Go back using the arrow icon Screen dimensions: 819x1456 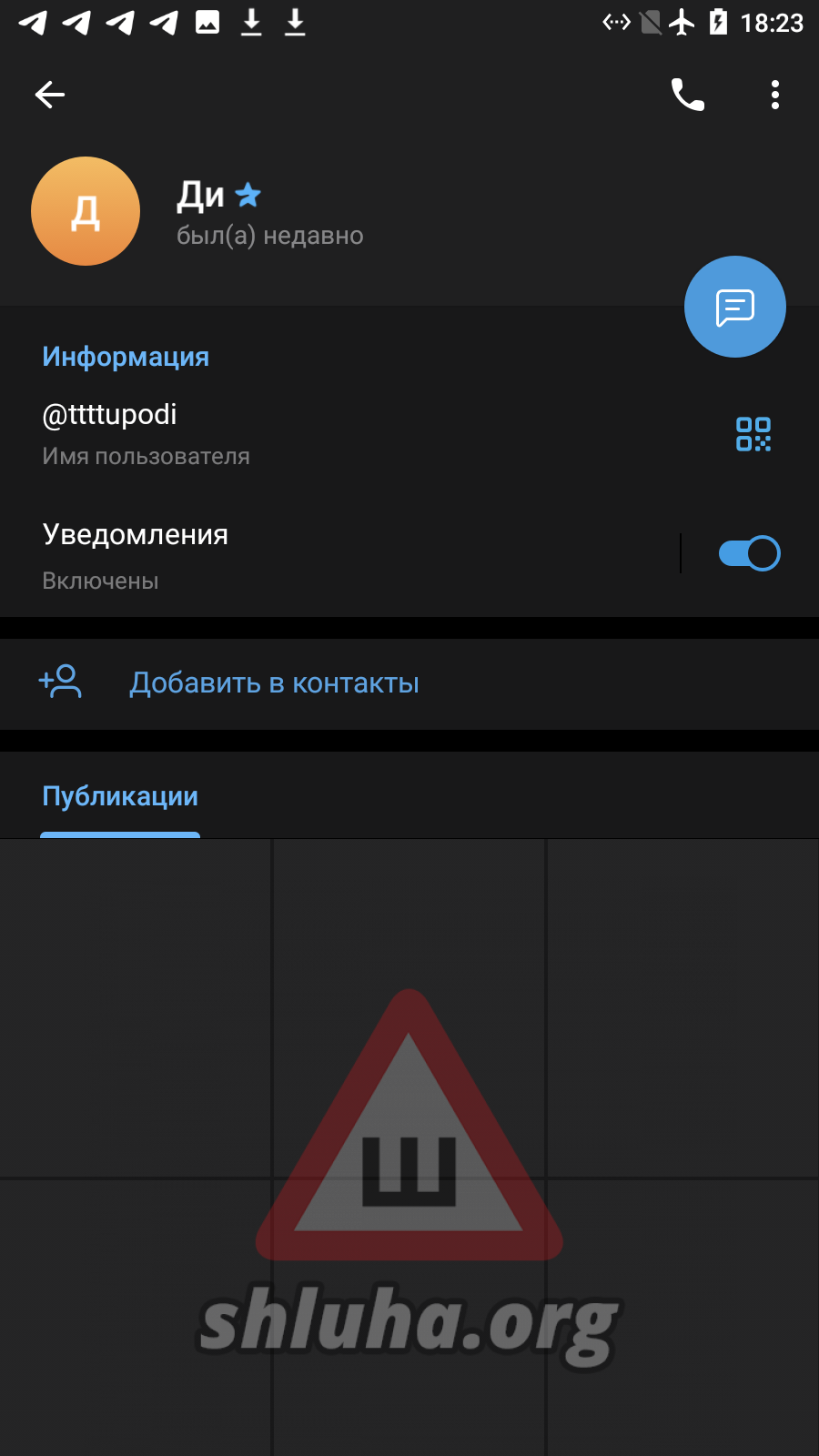[50, 95]
